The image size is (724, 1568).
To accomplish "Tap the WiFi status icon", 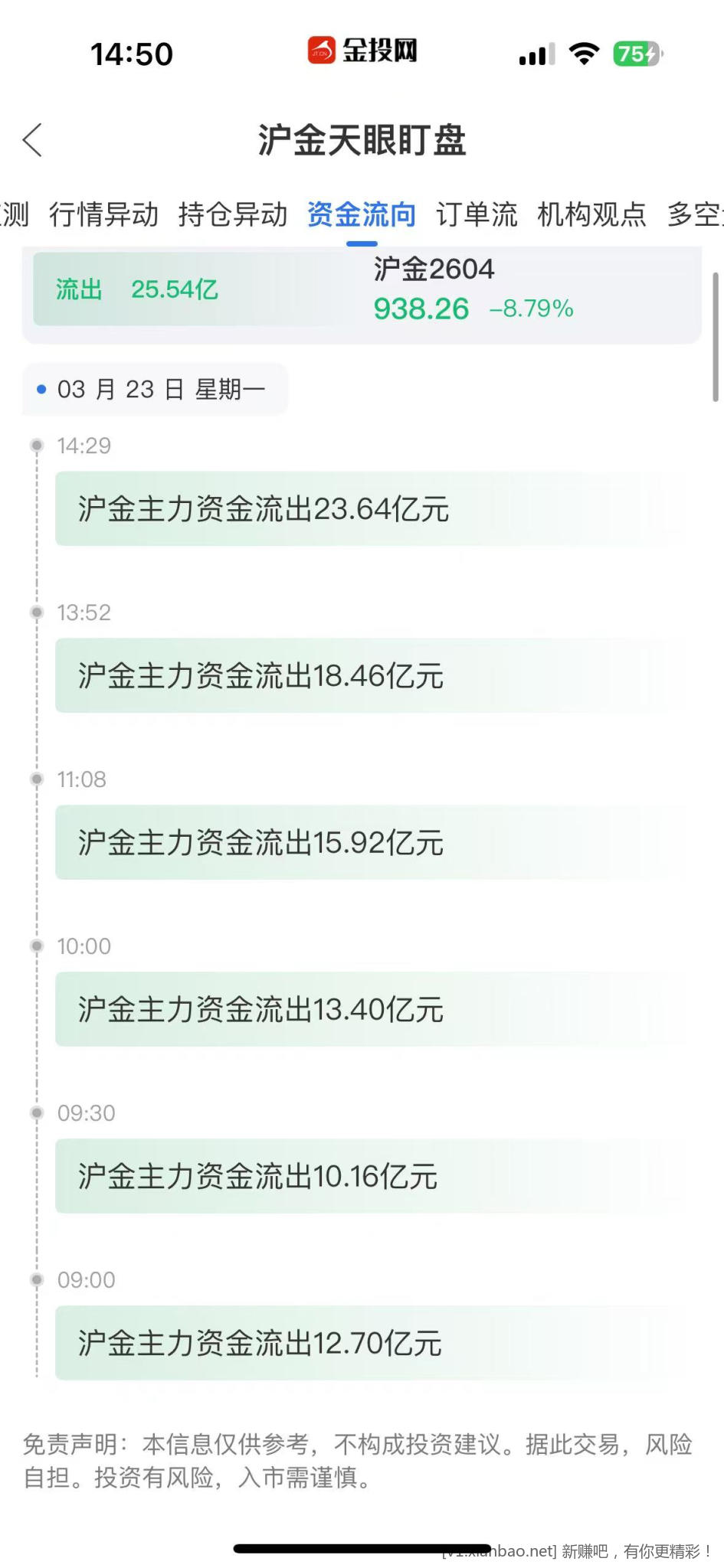I will tap(584, 52).
